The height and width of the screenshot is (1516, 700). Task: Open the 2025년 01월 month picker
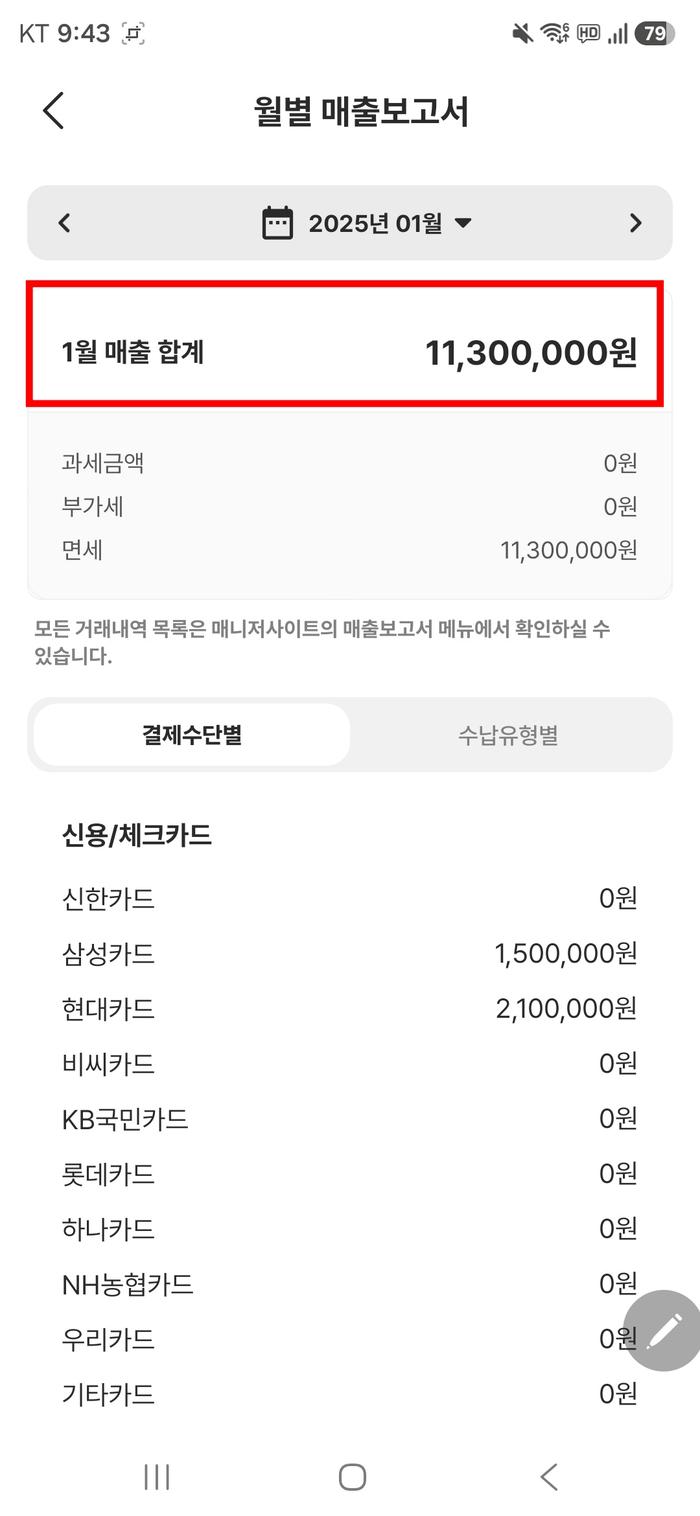(x=366, y=222)
